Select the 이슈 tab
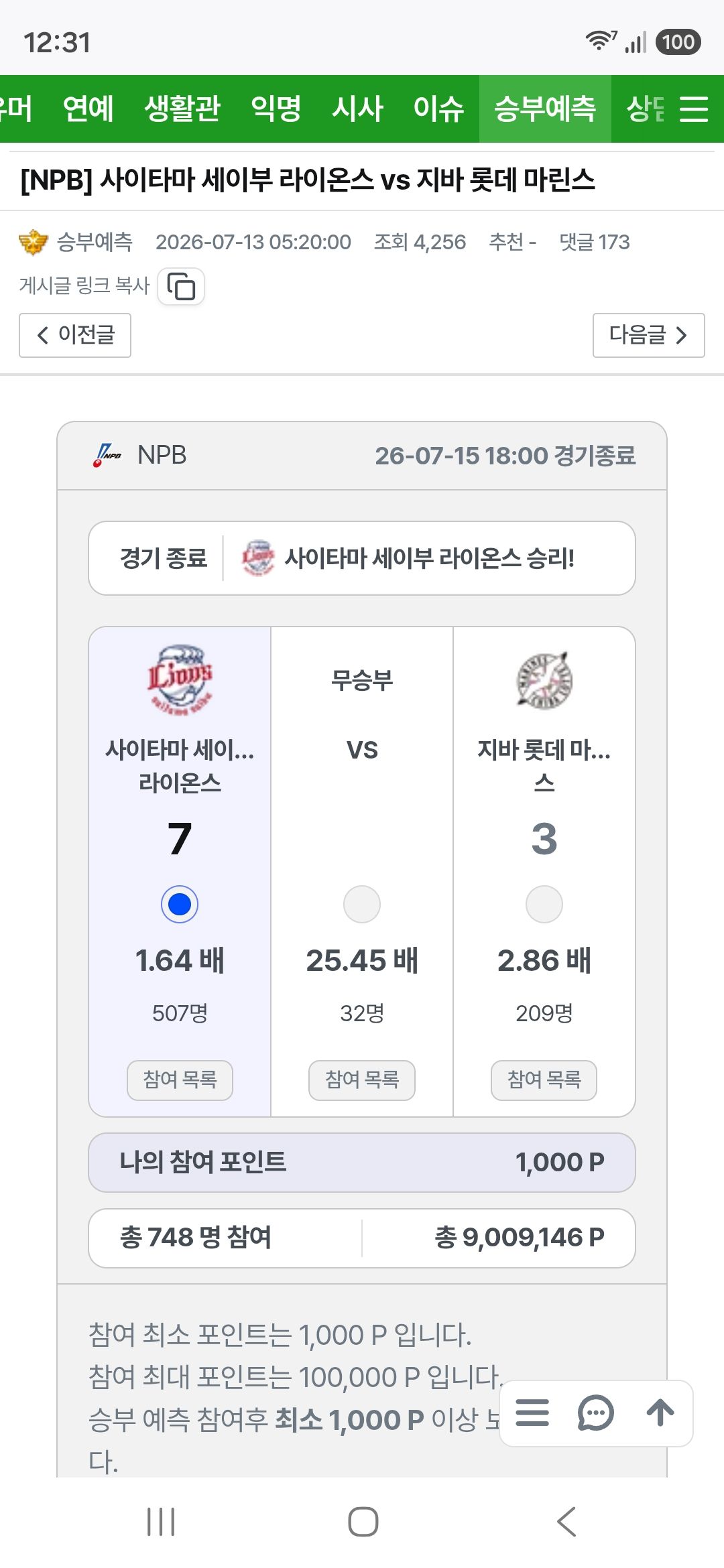This screenshot has width=724, height=1568. click(x=438, y=109)
